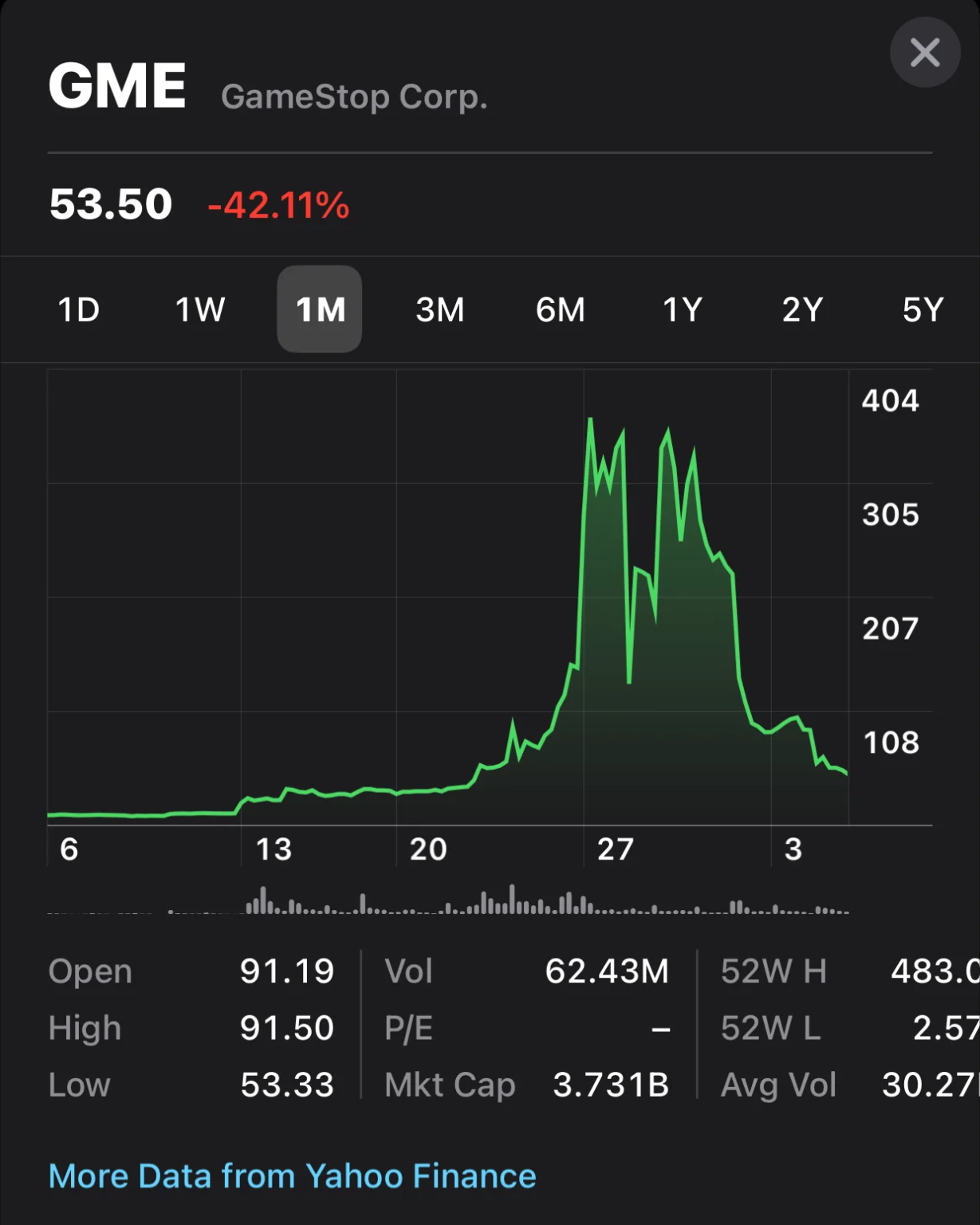Select the 2Y chart period
Screen dimensions: 980x1225
click(x=801, y=309)
